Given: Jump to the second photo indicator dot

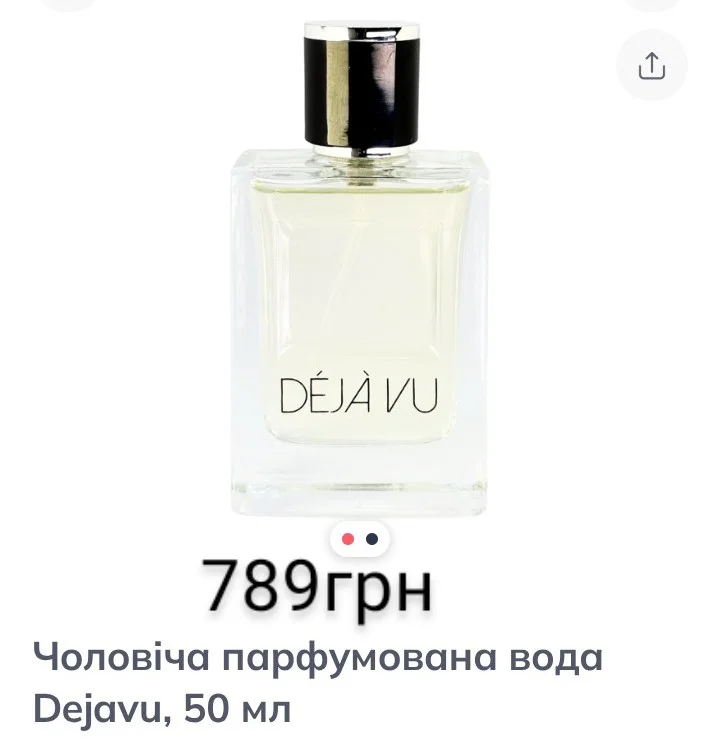Looking at the screenshot, I should [372, 539].
